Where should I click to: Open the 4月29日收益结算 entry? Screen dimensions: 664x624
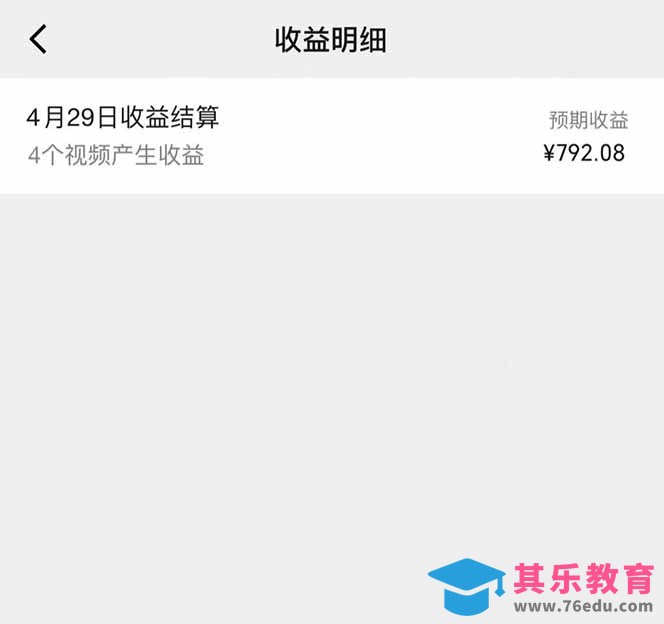point(330,136)
